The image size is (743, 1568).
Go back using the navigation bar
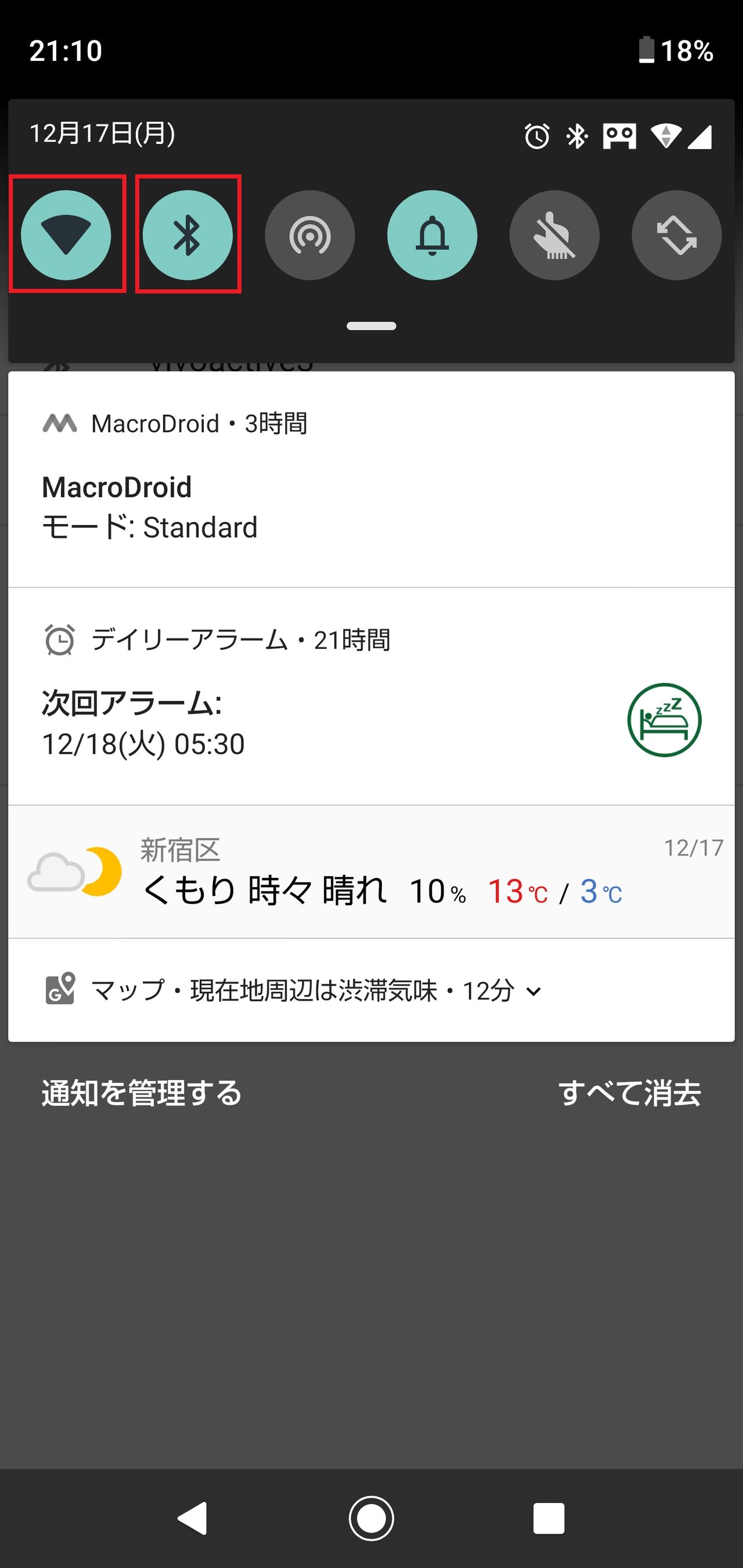point(193,1518)
